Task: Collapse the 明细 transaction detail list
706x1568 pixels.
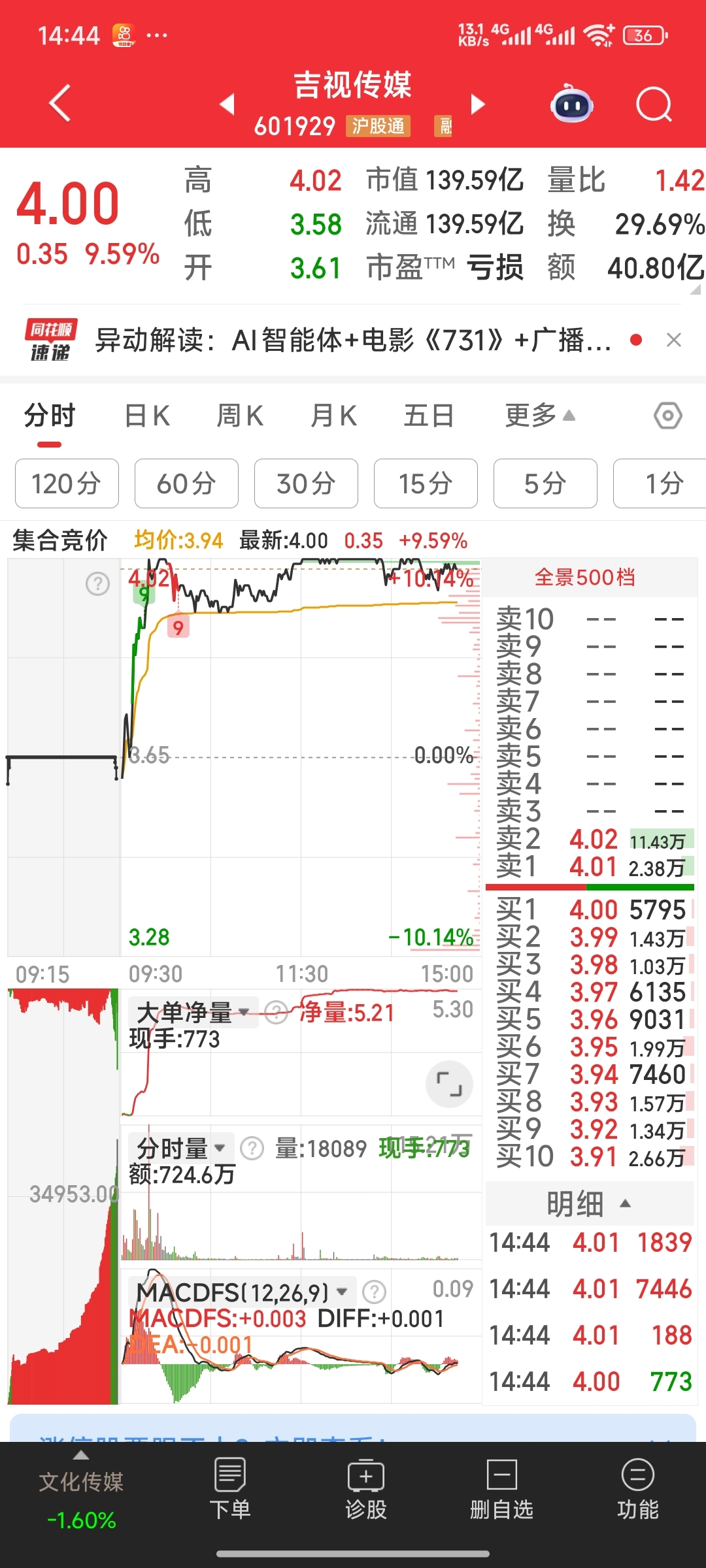Action: click(591, 1204)
